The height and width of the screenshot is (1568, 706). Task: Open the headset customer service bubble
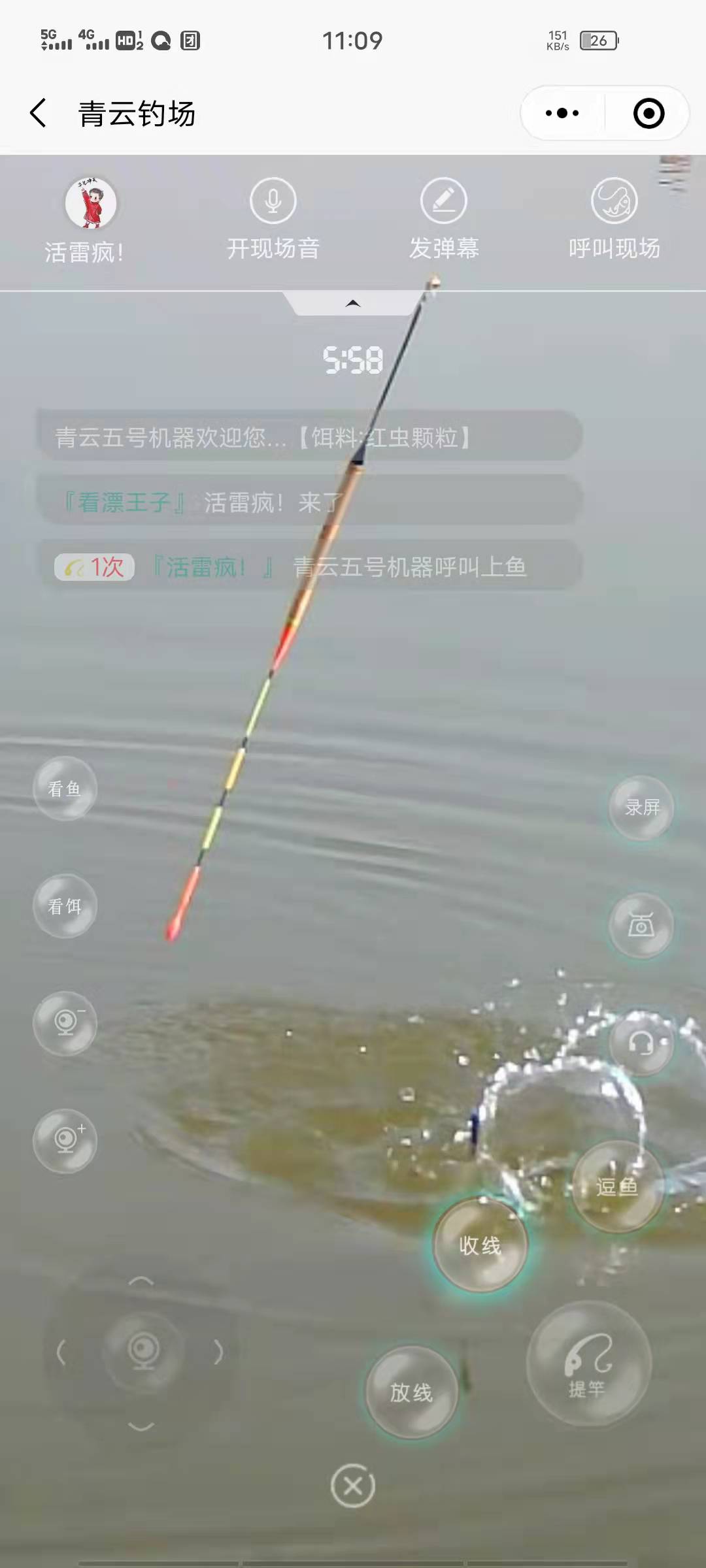point(641,1043)
